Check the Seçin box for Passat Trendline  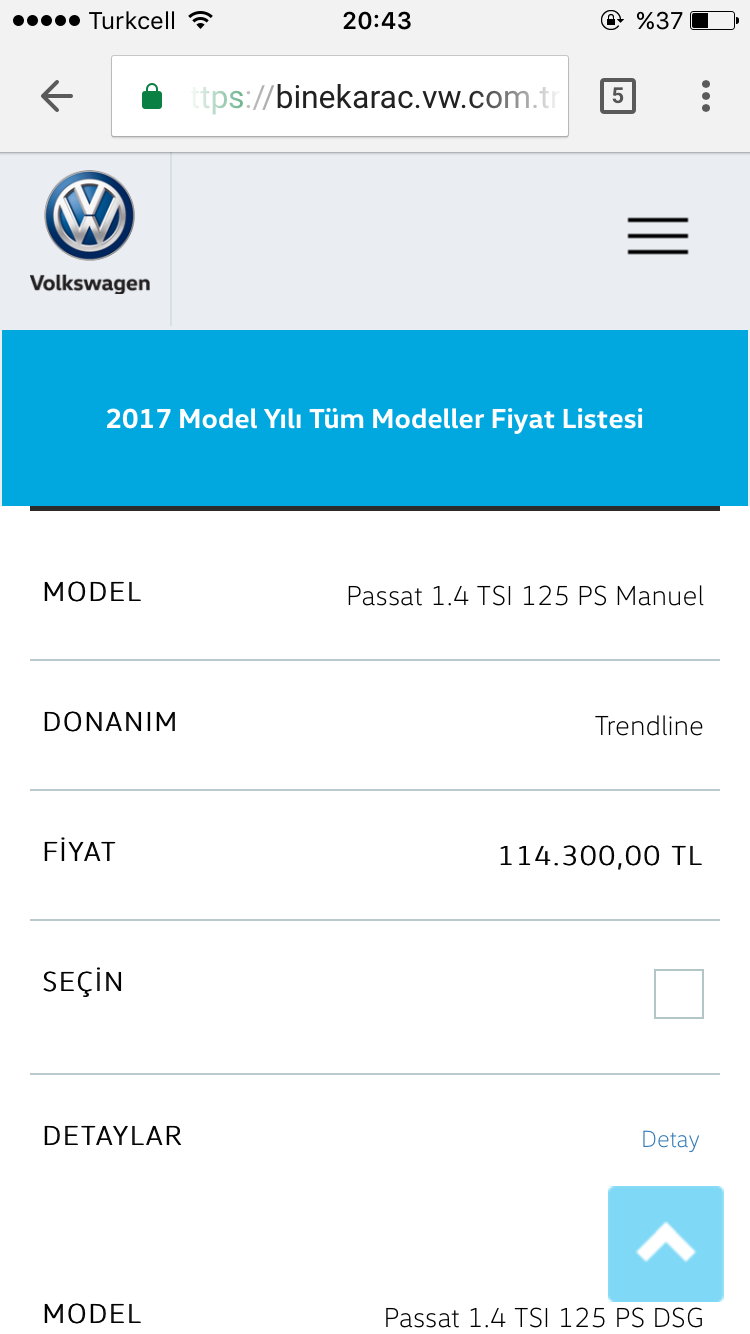679,994
